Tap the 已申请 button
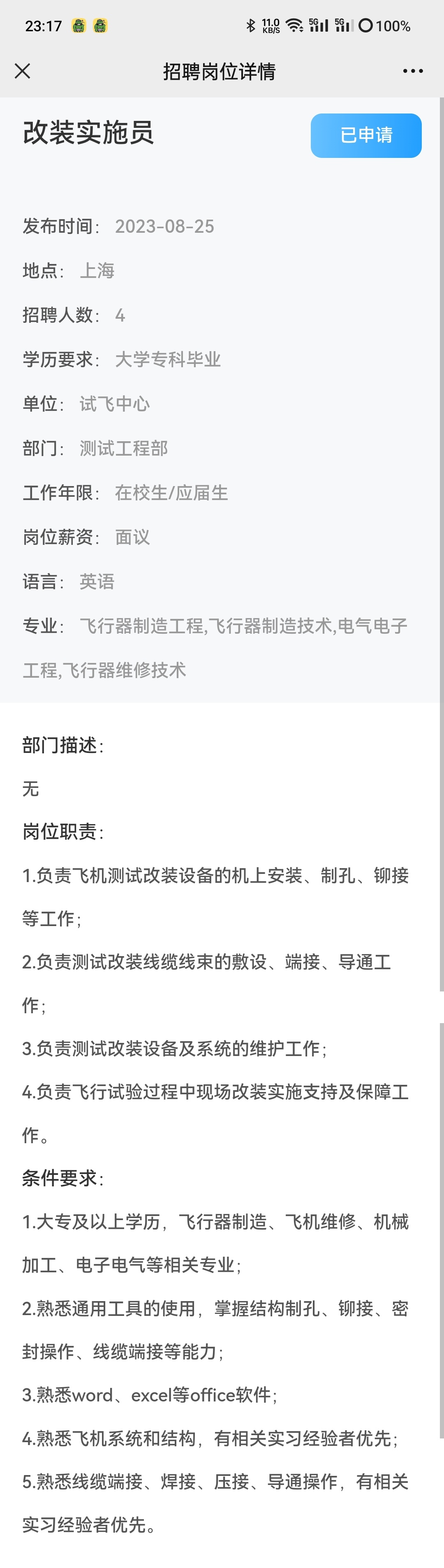Image resolution: width=444 pixels, height=1568 pixels. [x=365, y=135]
